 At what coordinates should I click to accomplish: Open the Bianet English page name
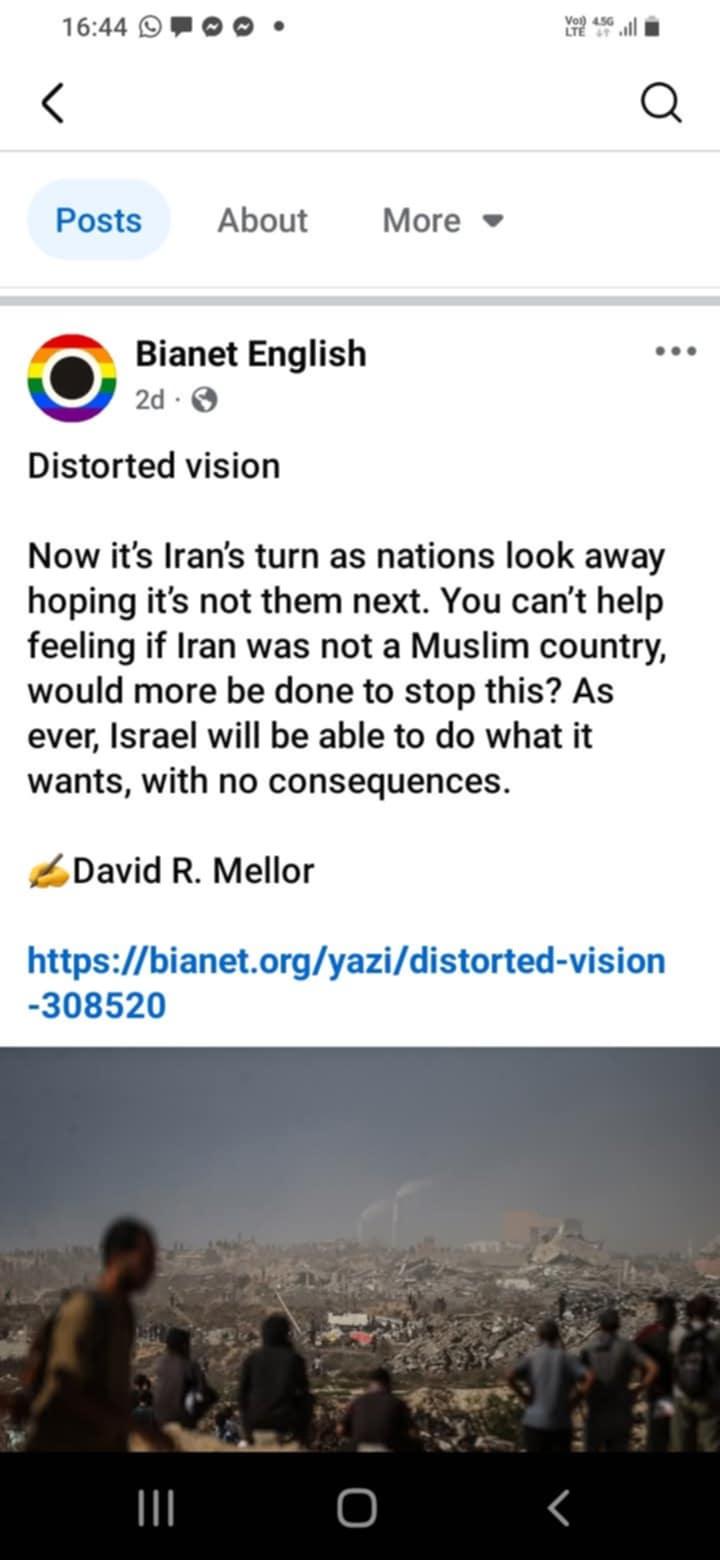point(251,354)
